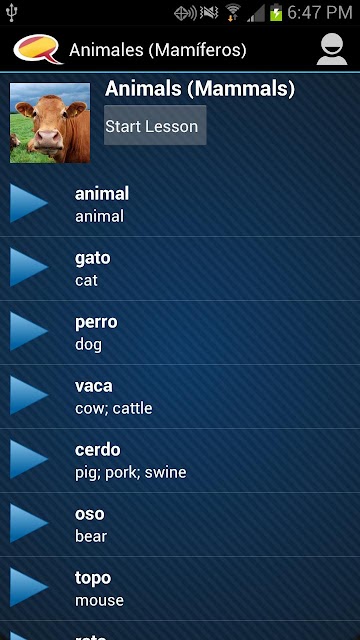Viewport: 360px width, 640px height.
Task: Play pronunciation of gato
Action: 29,267
